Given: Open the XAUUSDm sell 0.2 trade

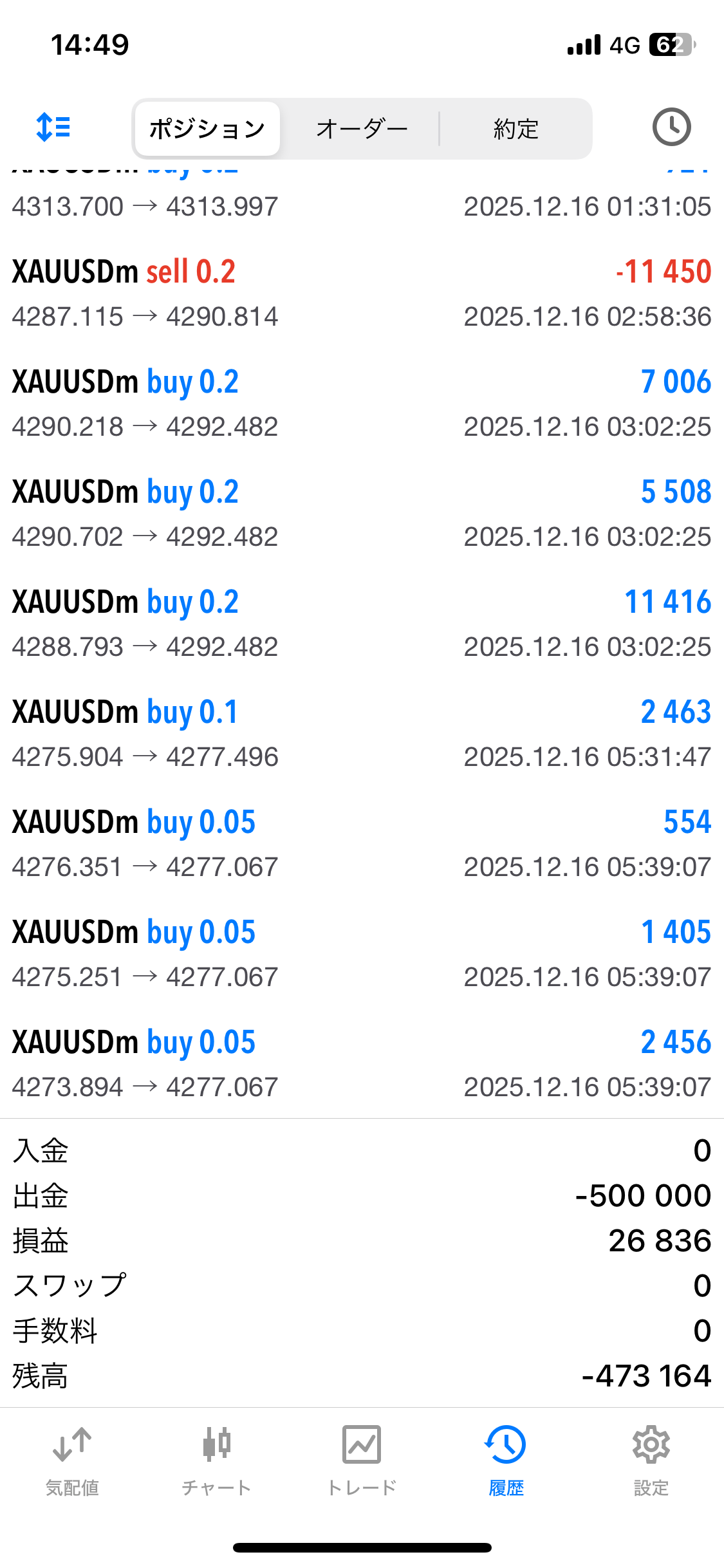Looking at the screenshot, I should [x=362, y=294].
